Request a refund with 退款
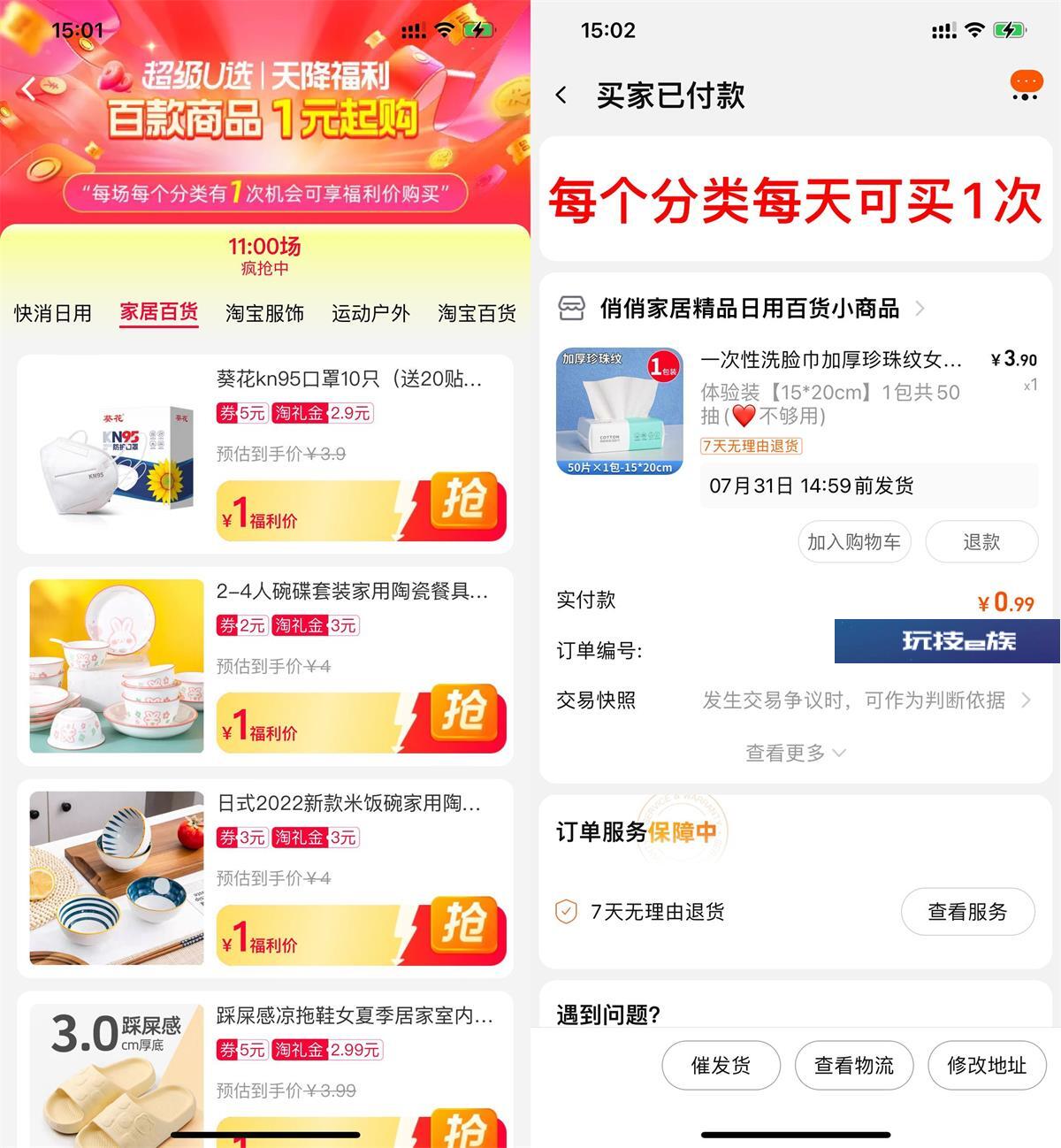 981,541
